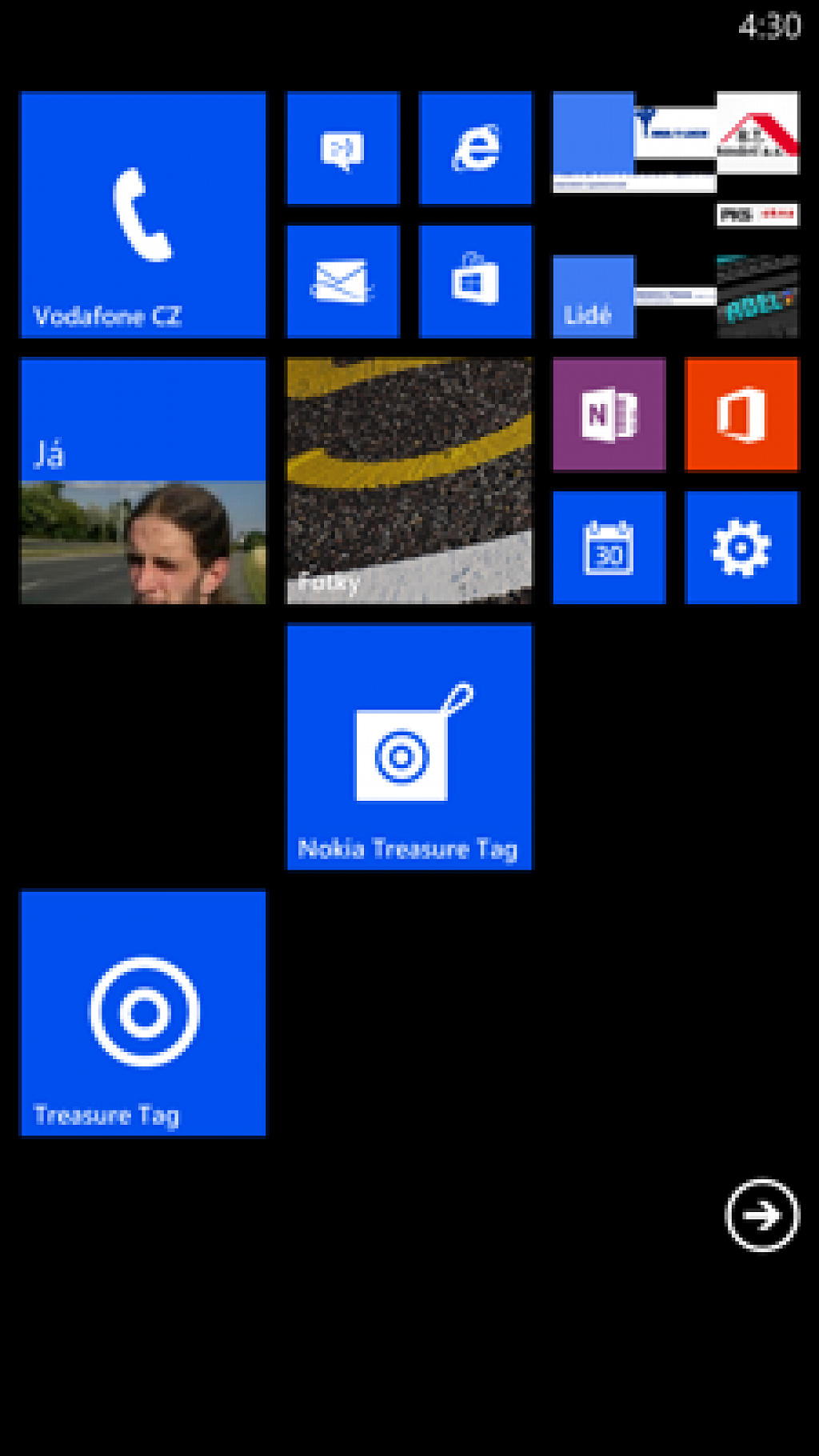Tap the arrow to show app list
The width and height of the screenshot is (819, 1456).
coord(761,1214)
